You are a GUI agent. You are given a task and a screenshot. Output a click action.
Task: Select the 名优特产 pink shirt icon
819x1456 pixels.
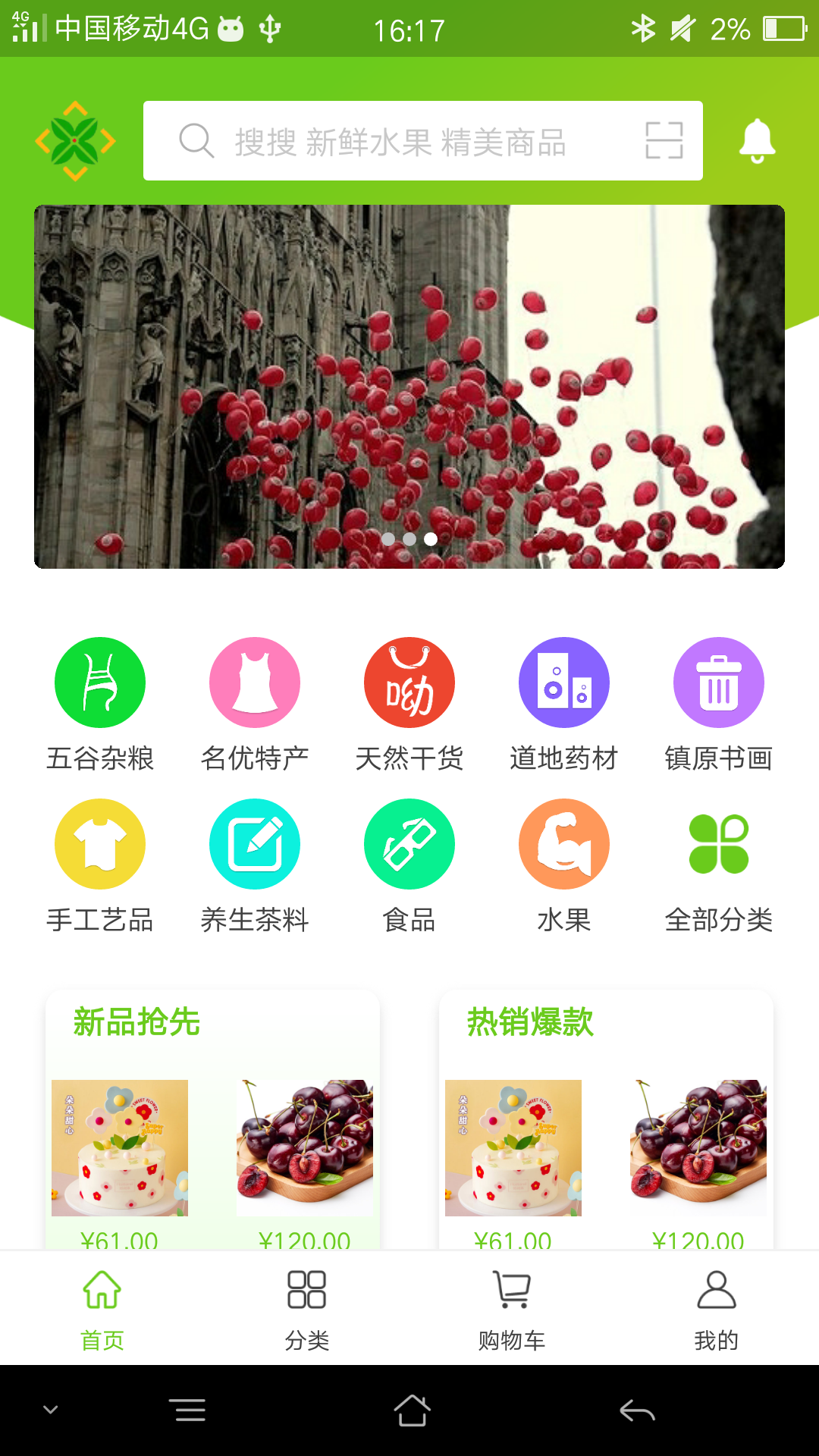(x=255, y=682)
